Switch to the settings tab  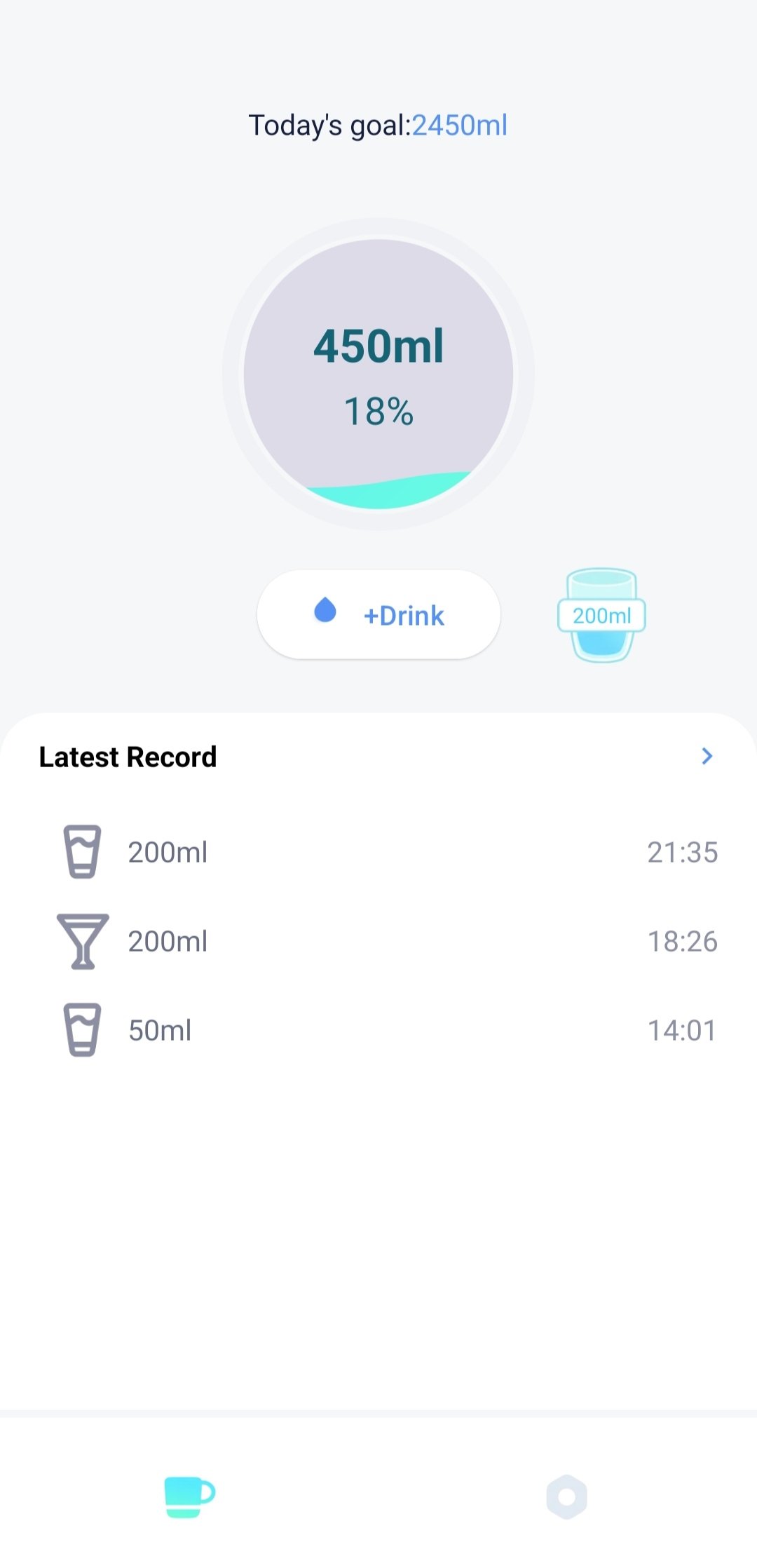[x=567, y=1496]
